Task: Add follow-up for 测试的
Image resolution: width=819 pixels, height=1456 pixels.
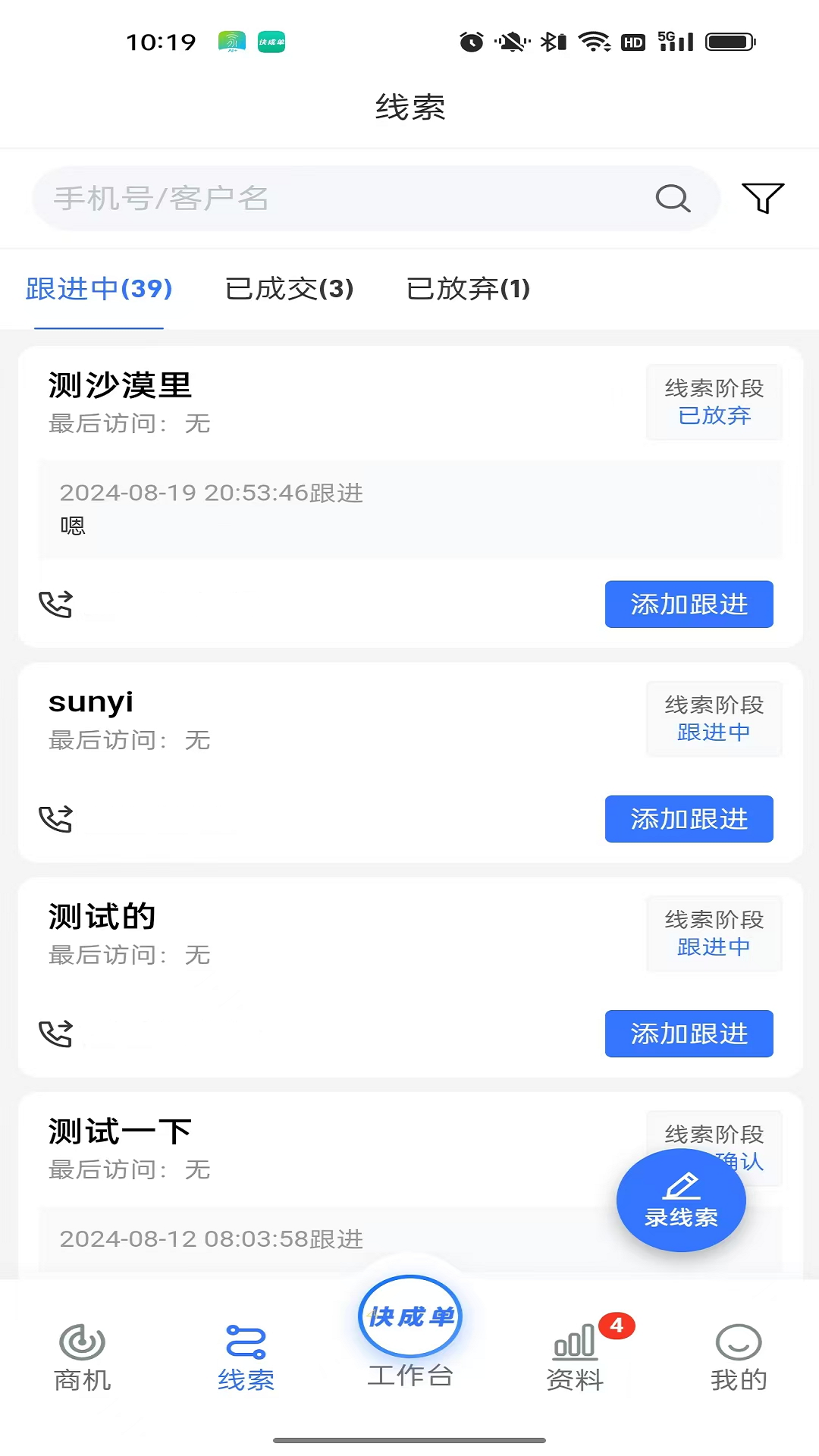Action: tap(689, 1034)
